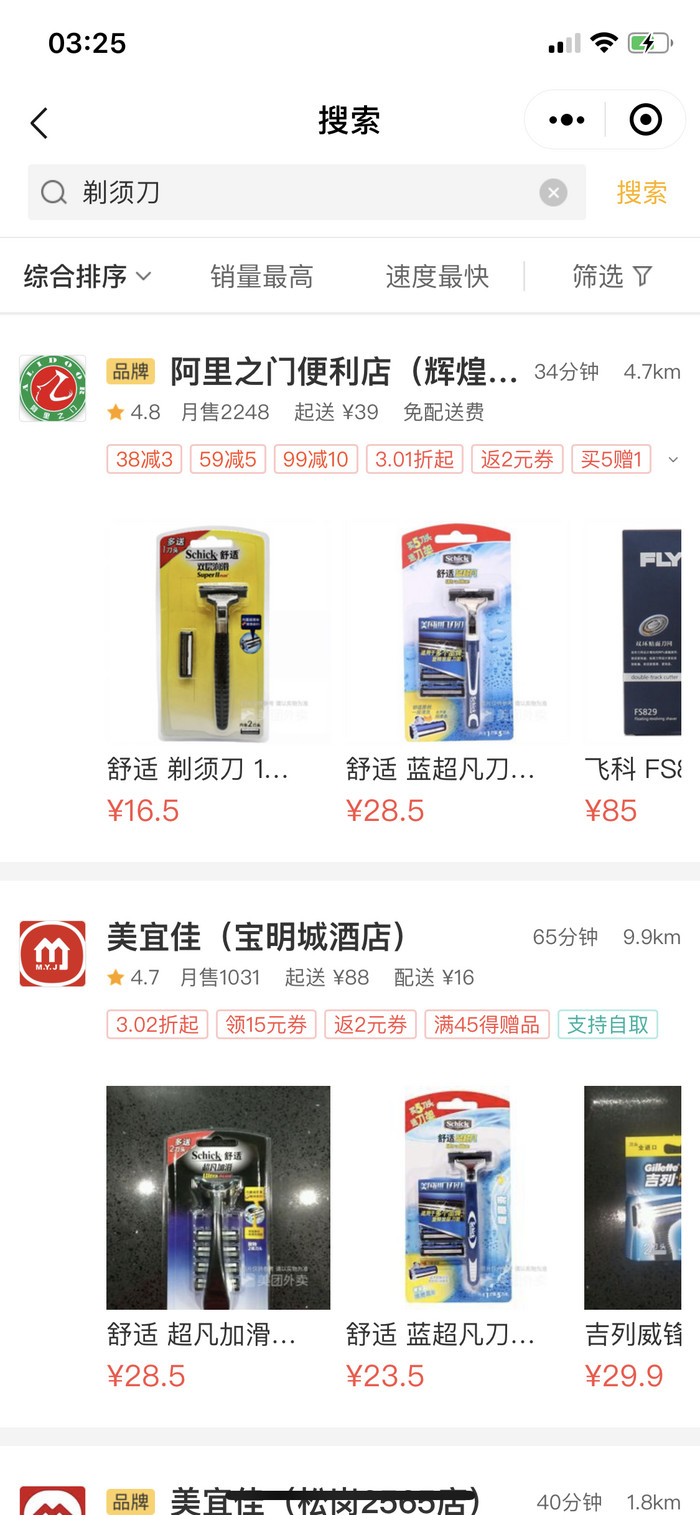Expand 阿里之门便利店 promotion tags
Viewport: 700px width, 1515px height.
click(x=672, y=460)
